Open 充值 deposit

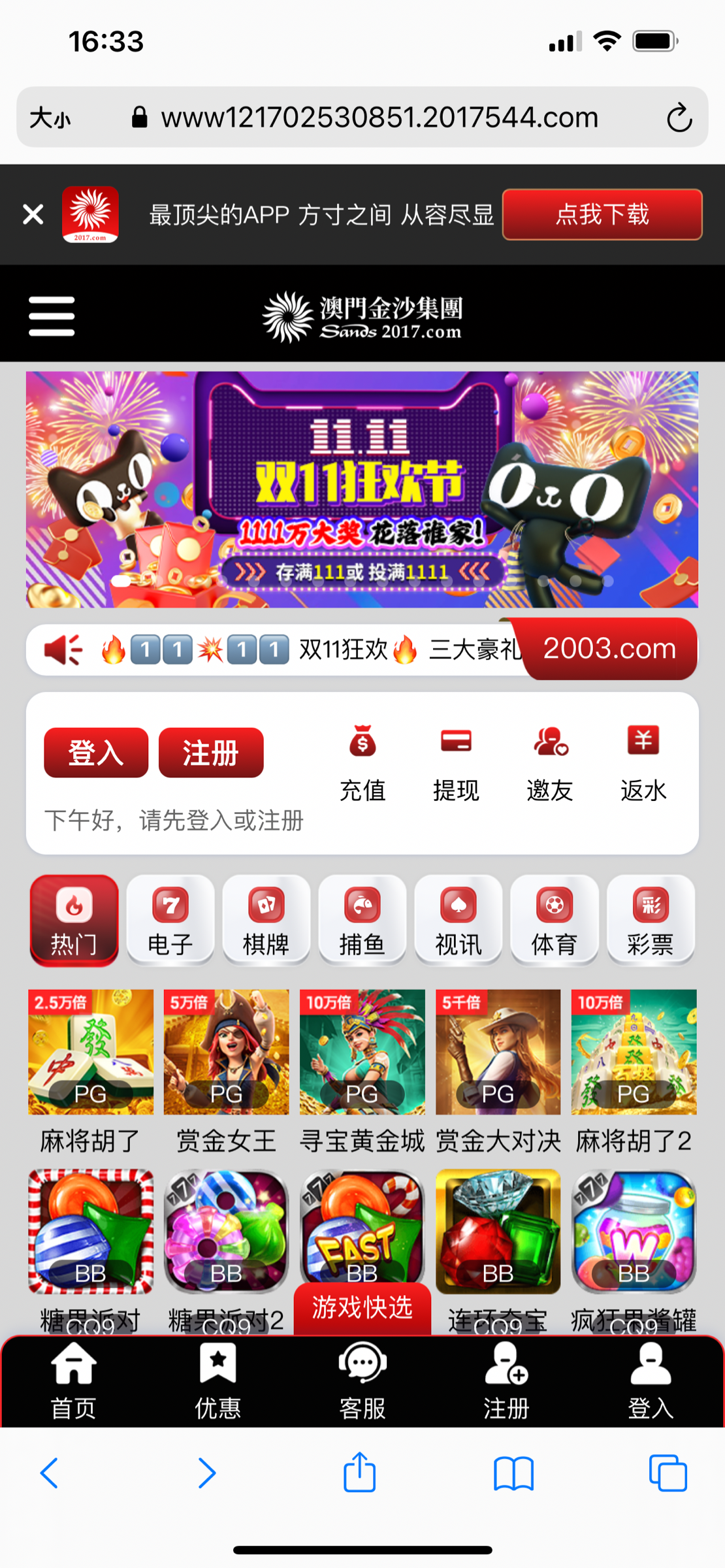pyautogui.click(x=362, y=763)
